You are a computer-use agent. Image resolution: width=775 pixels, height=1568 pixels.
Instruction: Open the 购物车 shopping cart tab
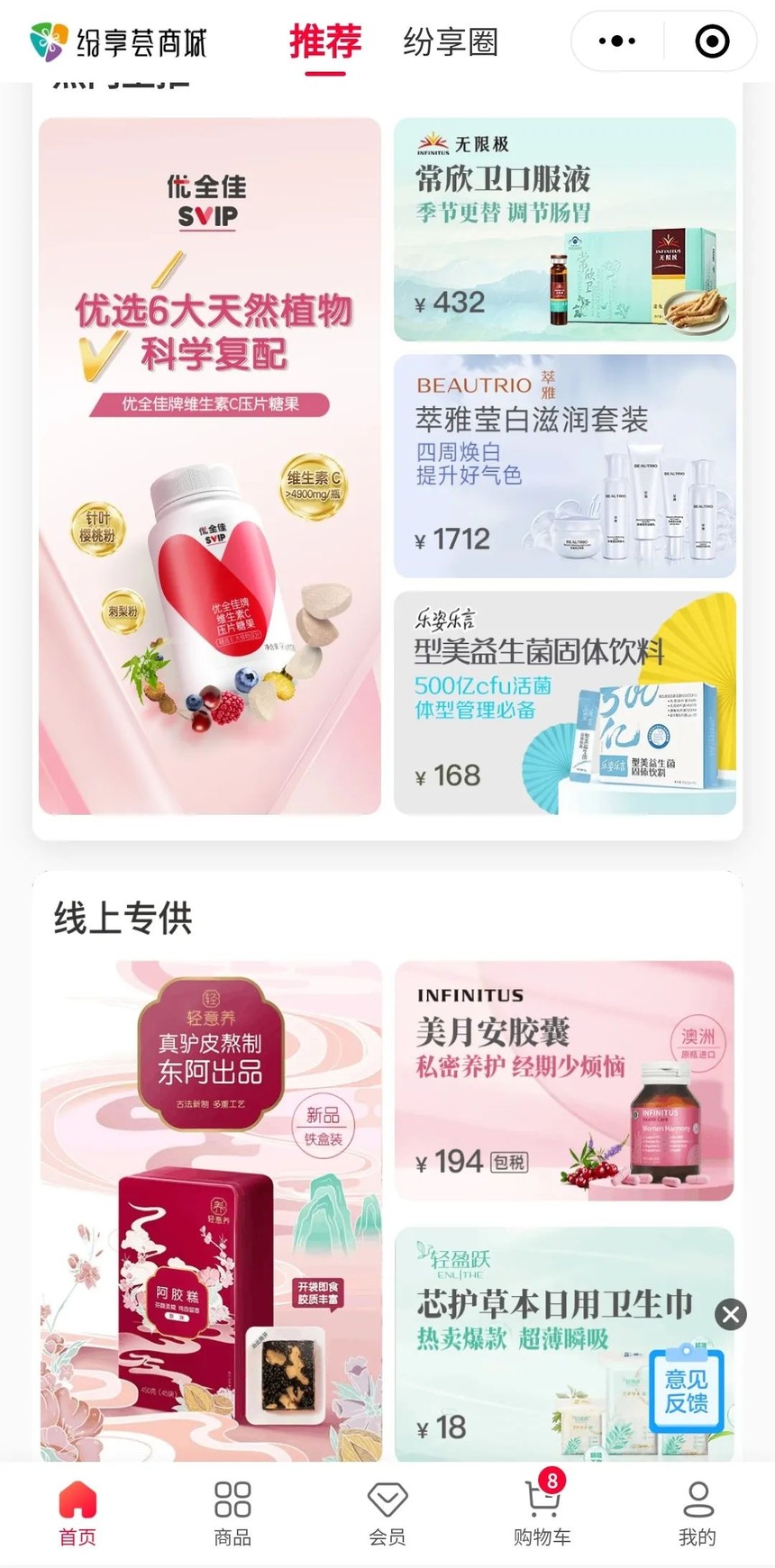pyautogui.click(x=542, y=1513)
